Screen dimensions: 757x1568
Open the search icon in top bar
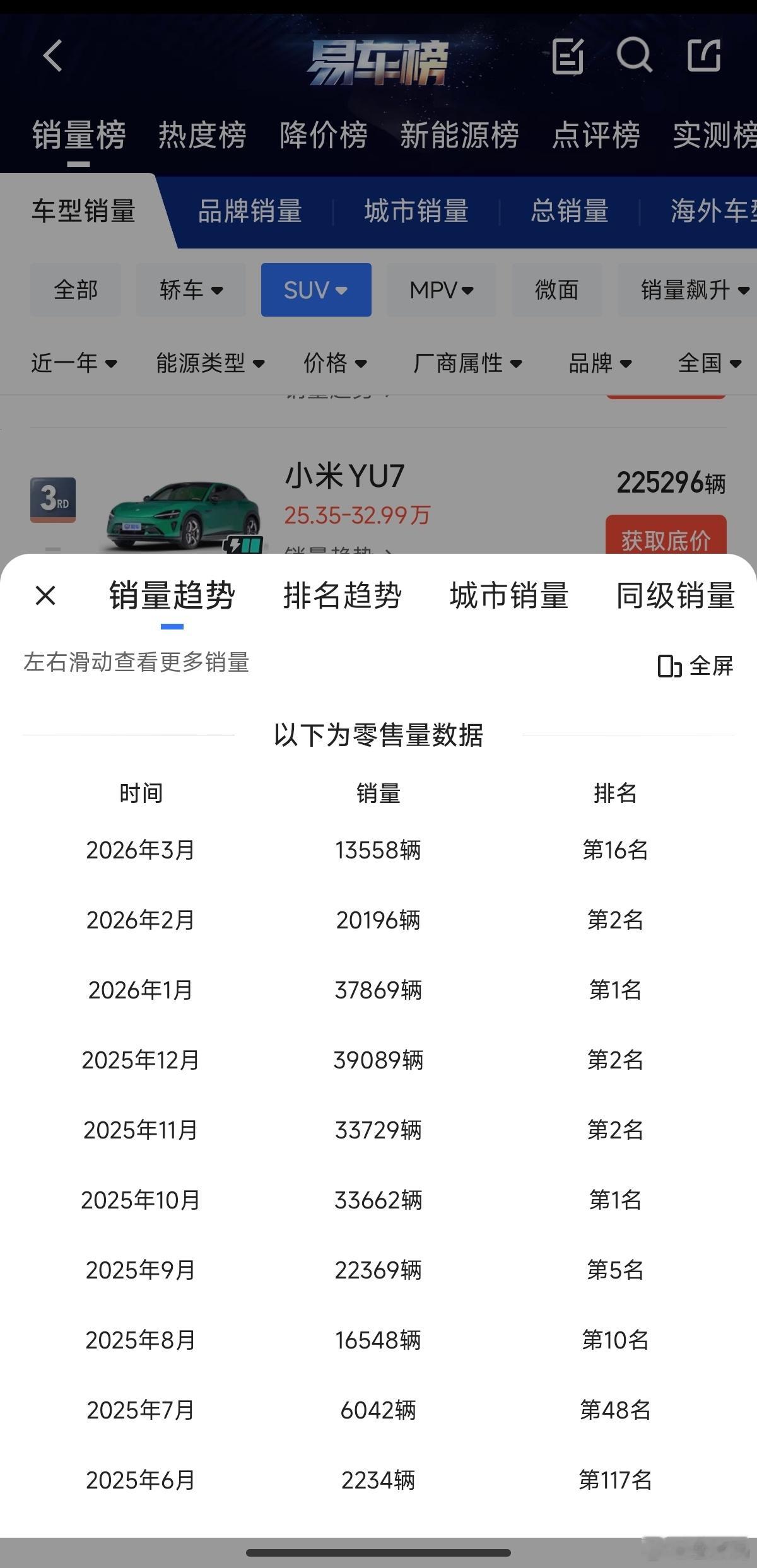pos(635,56)
